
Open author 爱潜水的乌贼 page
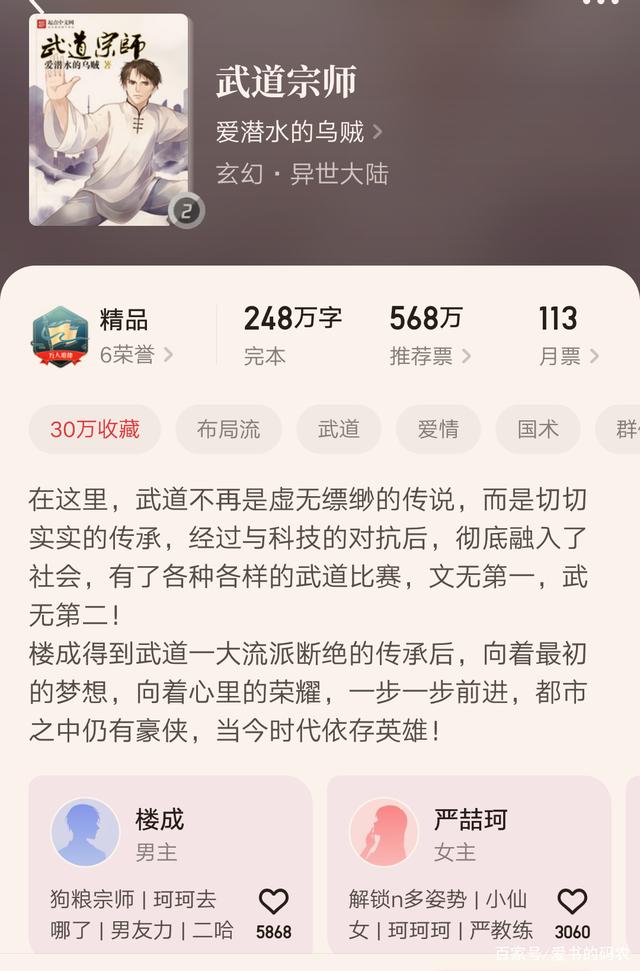click(298, 131)
